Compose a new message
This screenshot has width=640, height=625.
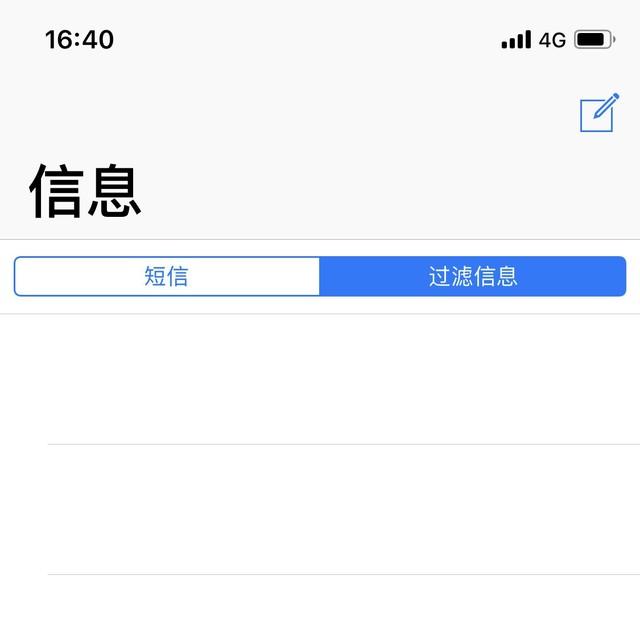(x=598, y=114)
